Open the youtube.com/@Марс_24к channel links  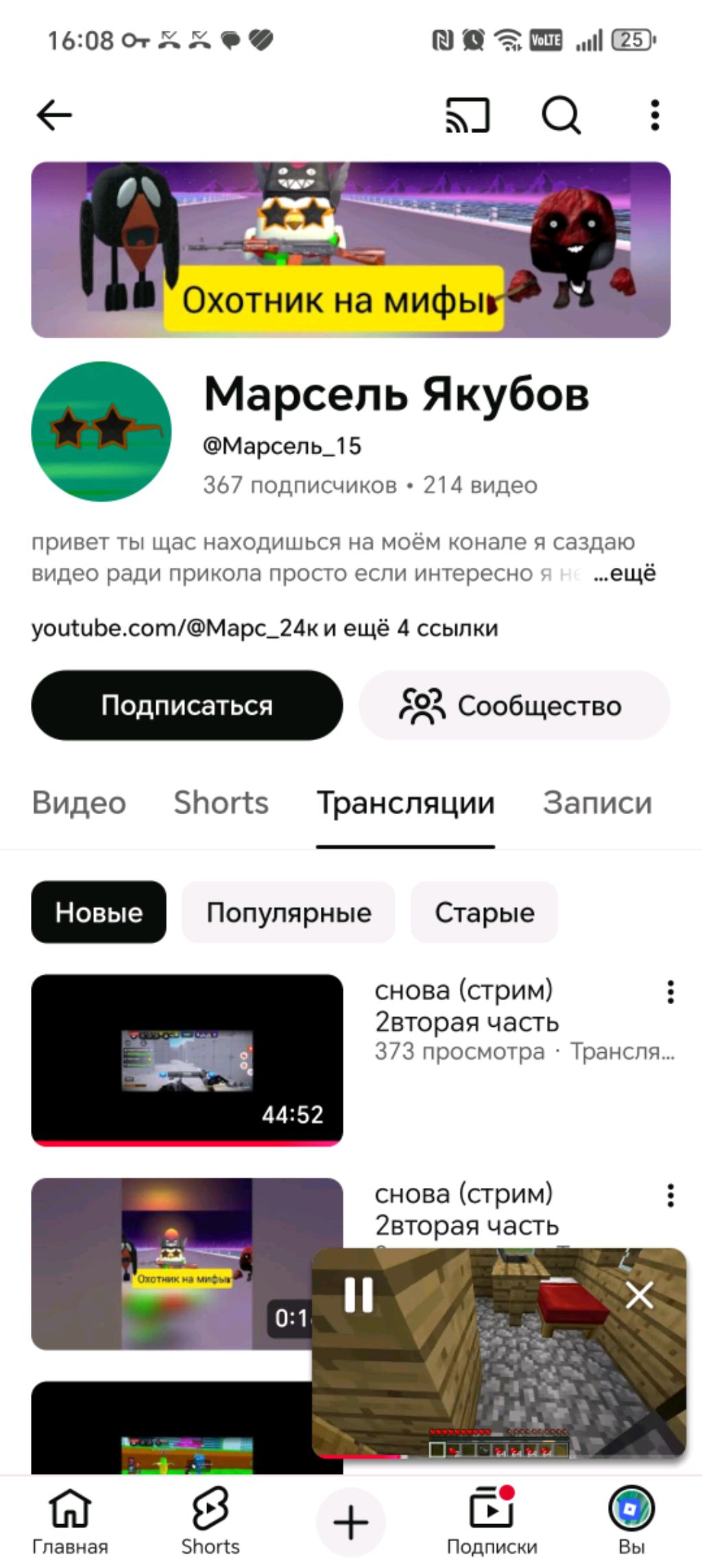(x=264, y=628)
